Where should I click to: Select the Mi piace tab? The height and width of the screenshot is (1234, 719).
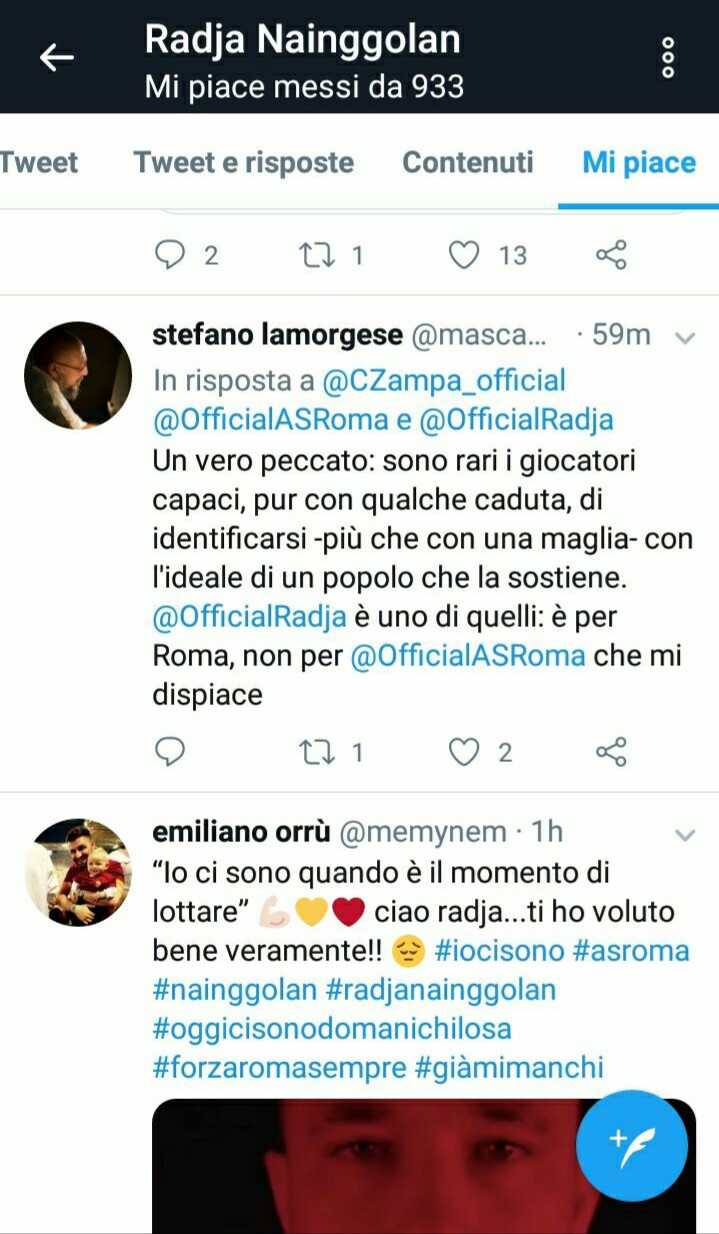639,163
